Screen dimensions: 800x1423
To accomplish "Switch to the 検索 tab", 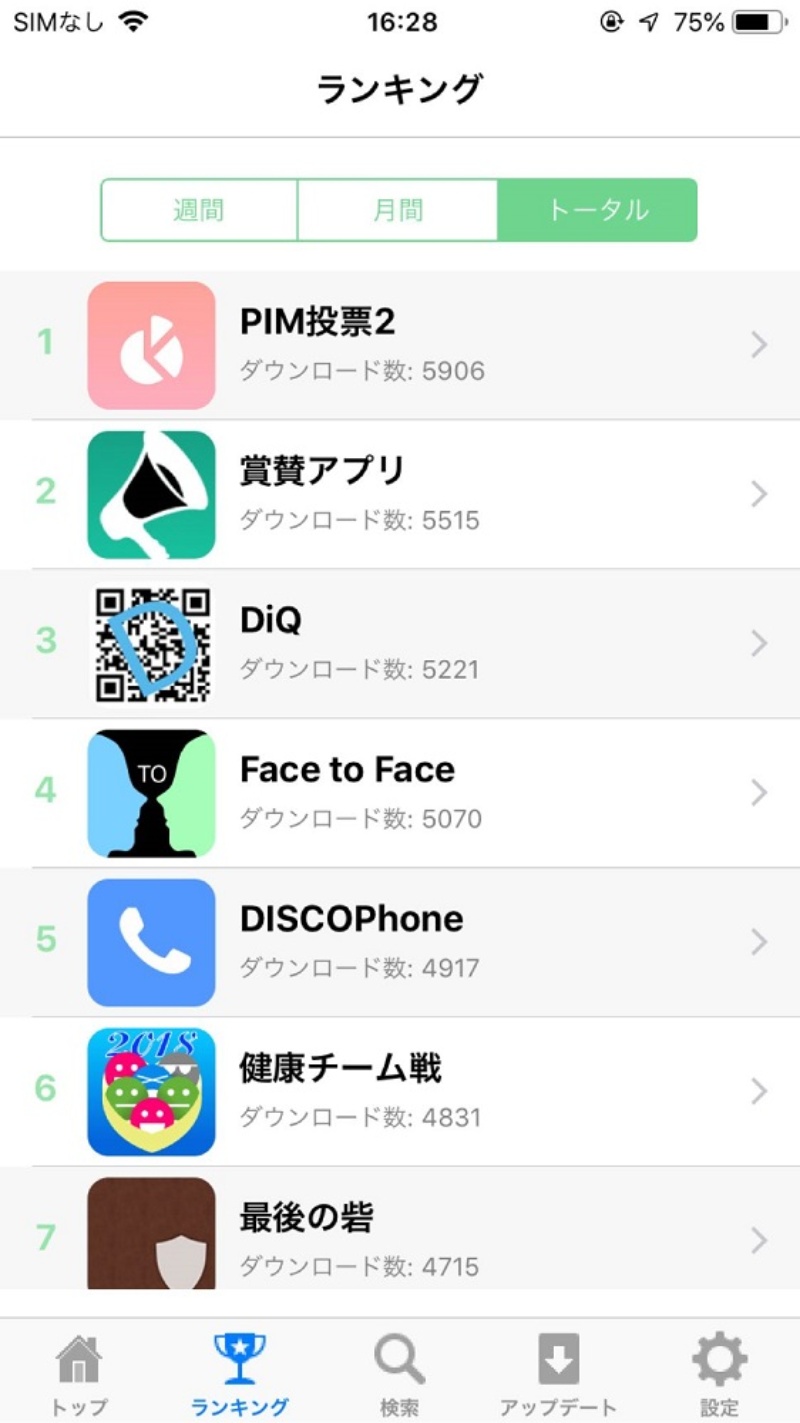I will click(400, 1373).
